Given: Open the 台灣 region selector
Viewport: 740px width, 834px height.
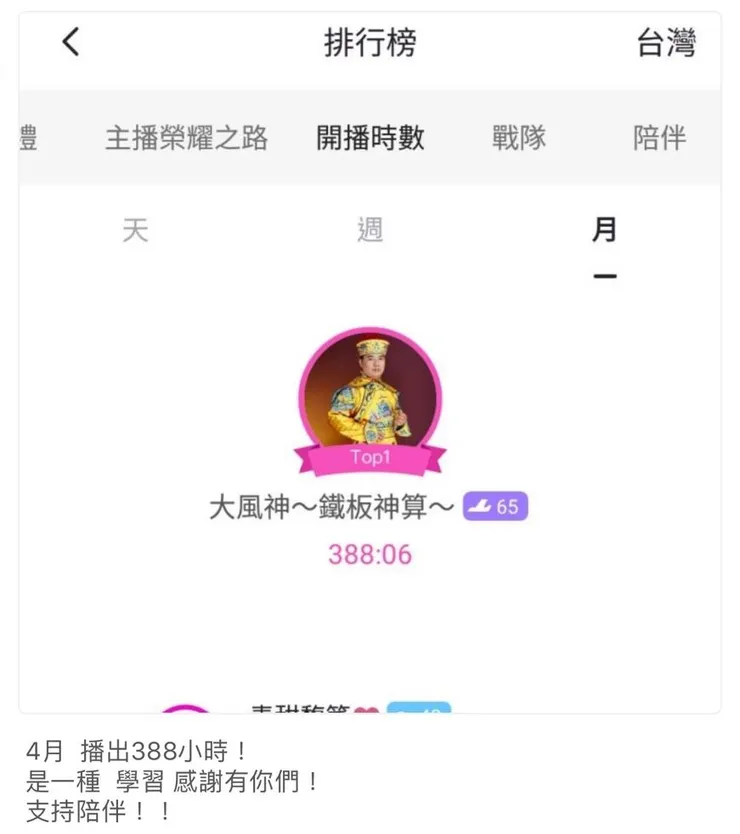Looking at the screenshot, I should coord(666,44).
